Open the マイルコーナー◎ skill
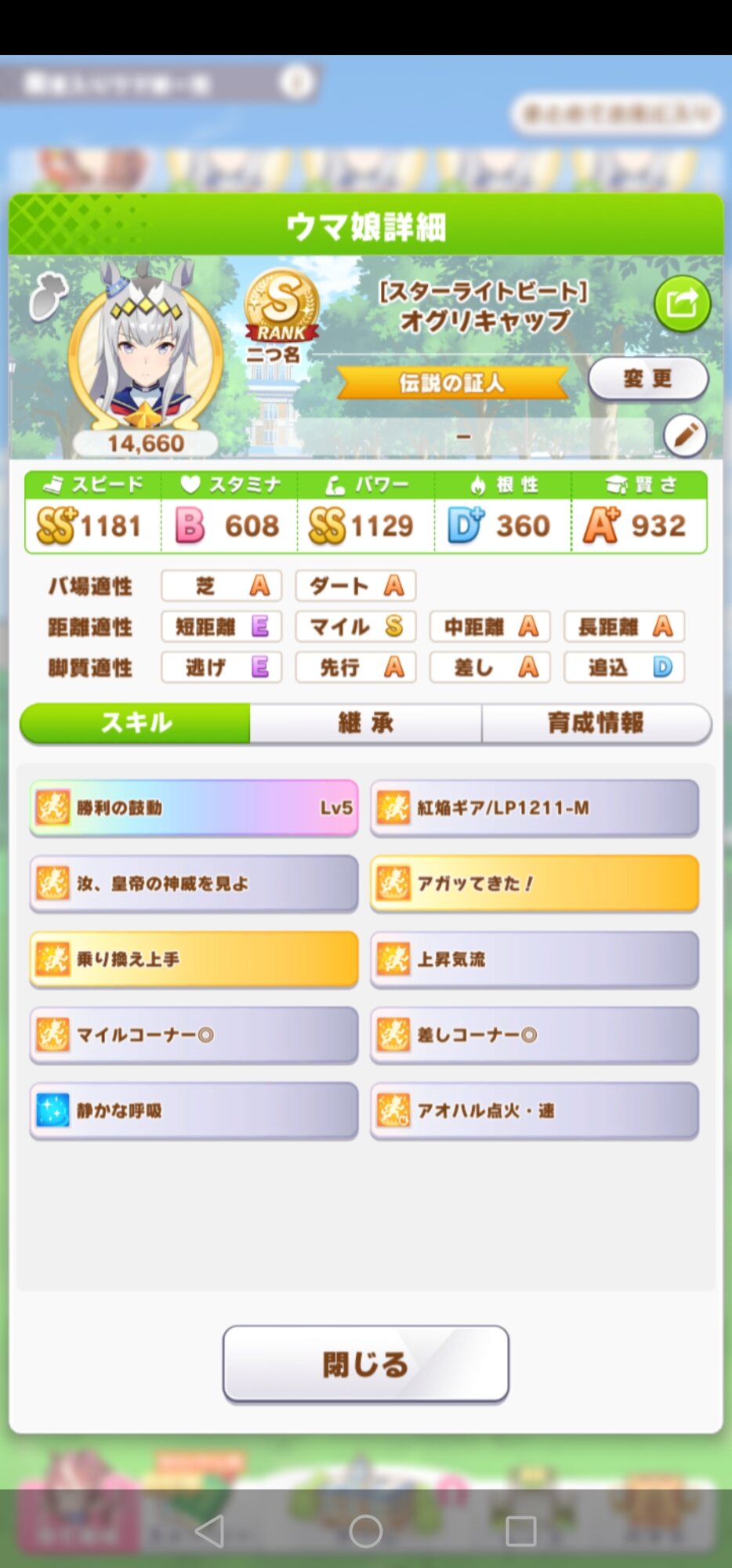Image resolution: width=732 pixels, height=1568 pixels. [194, 1035]
